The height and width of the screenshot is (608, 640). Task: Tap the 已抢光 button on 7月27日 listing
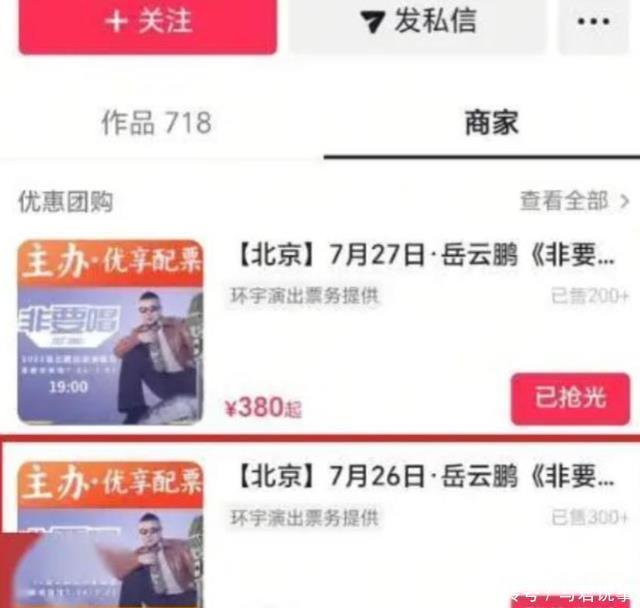570,398
